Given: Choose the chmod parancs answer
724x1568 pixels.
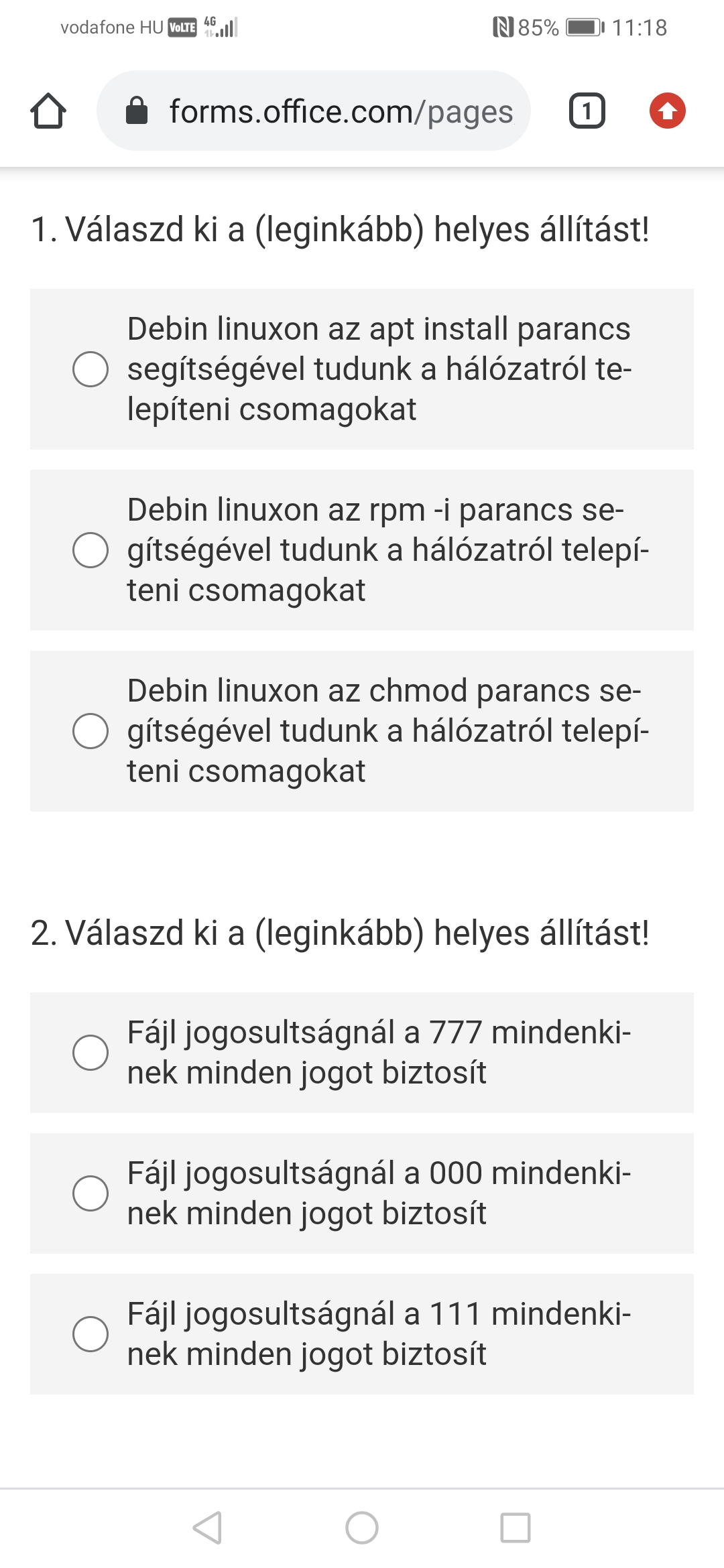Looking at the screenshot, I should click(362, 731).
